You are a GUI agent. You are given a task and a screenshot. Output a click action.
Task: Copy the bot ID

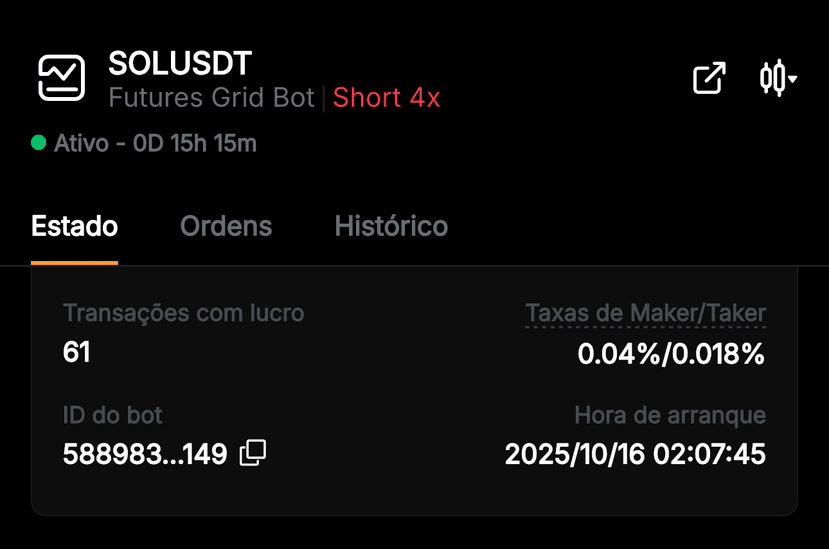click(x=253, y=454)
